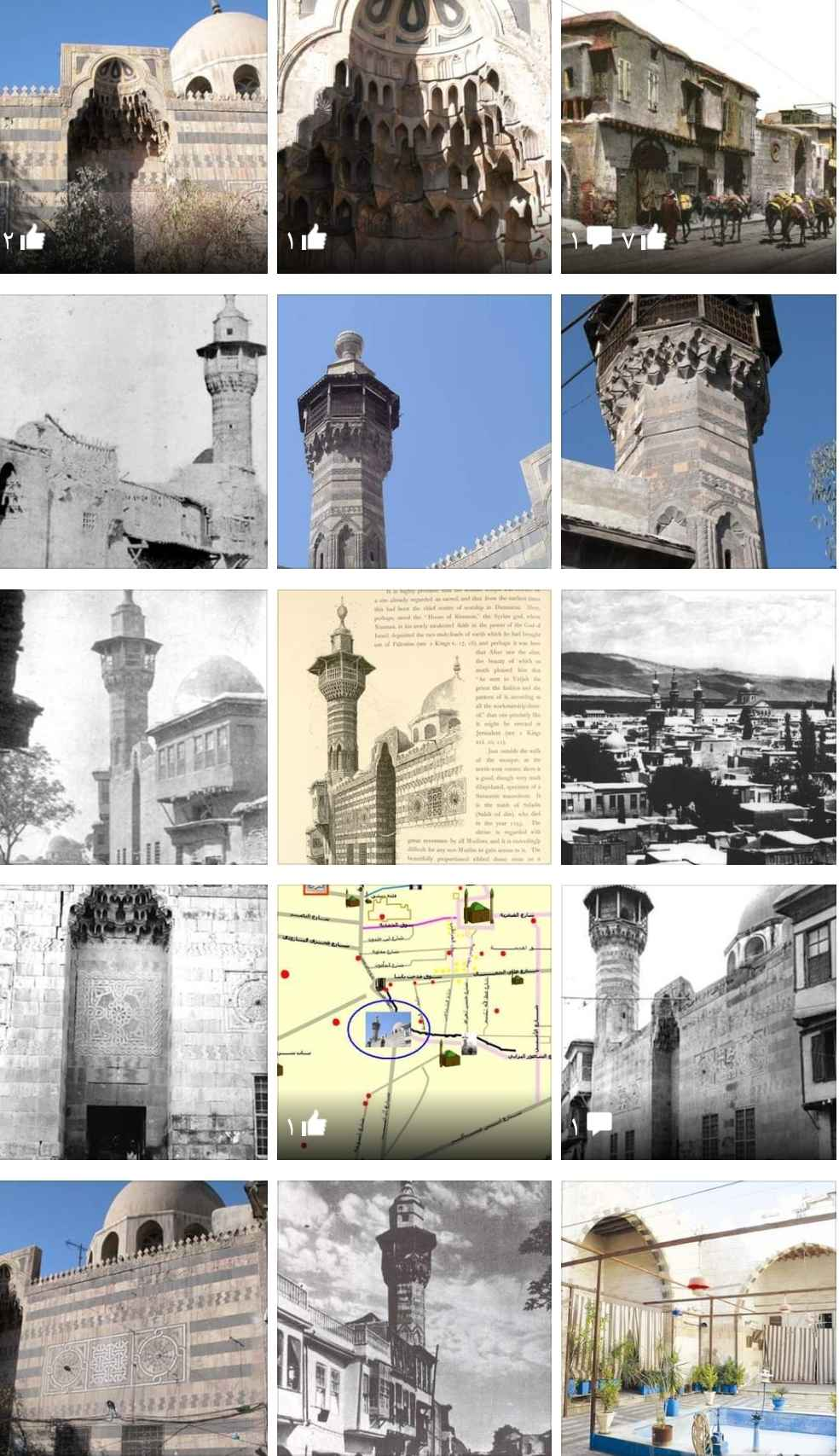Open the black-and-white minaret under the cloudy sky
The height and width of the screenshot is (1456, 839).
tap(414, 1318)
